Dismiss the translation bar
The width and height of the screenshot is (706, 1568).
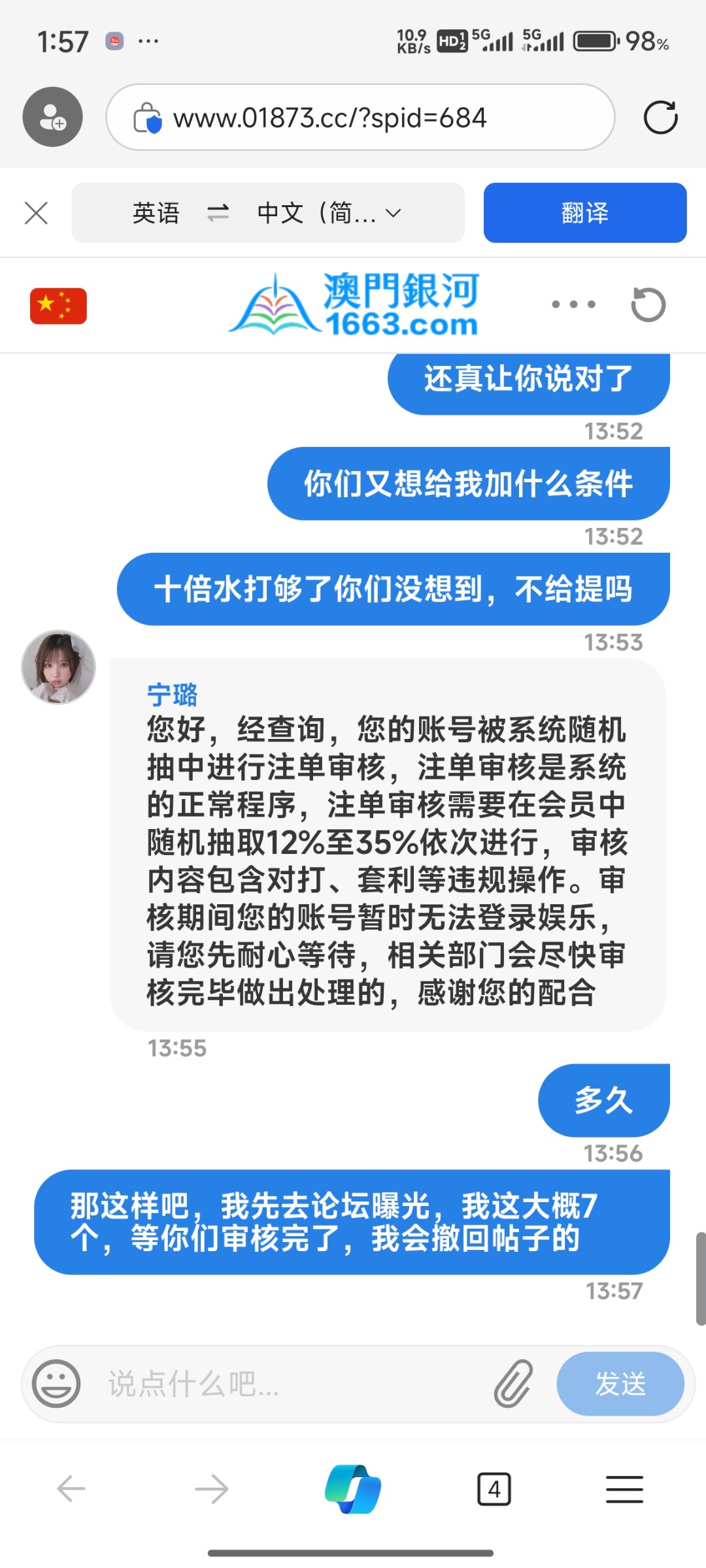tap(36, 213)
